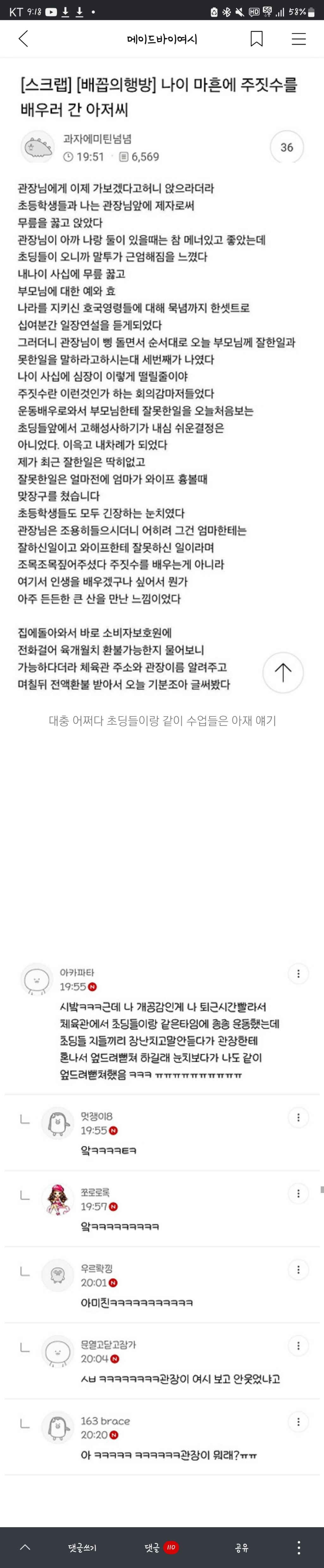324x1568 pixels.
Task: Open the bottom bar overflow menu
Action: click(298, 1547)
